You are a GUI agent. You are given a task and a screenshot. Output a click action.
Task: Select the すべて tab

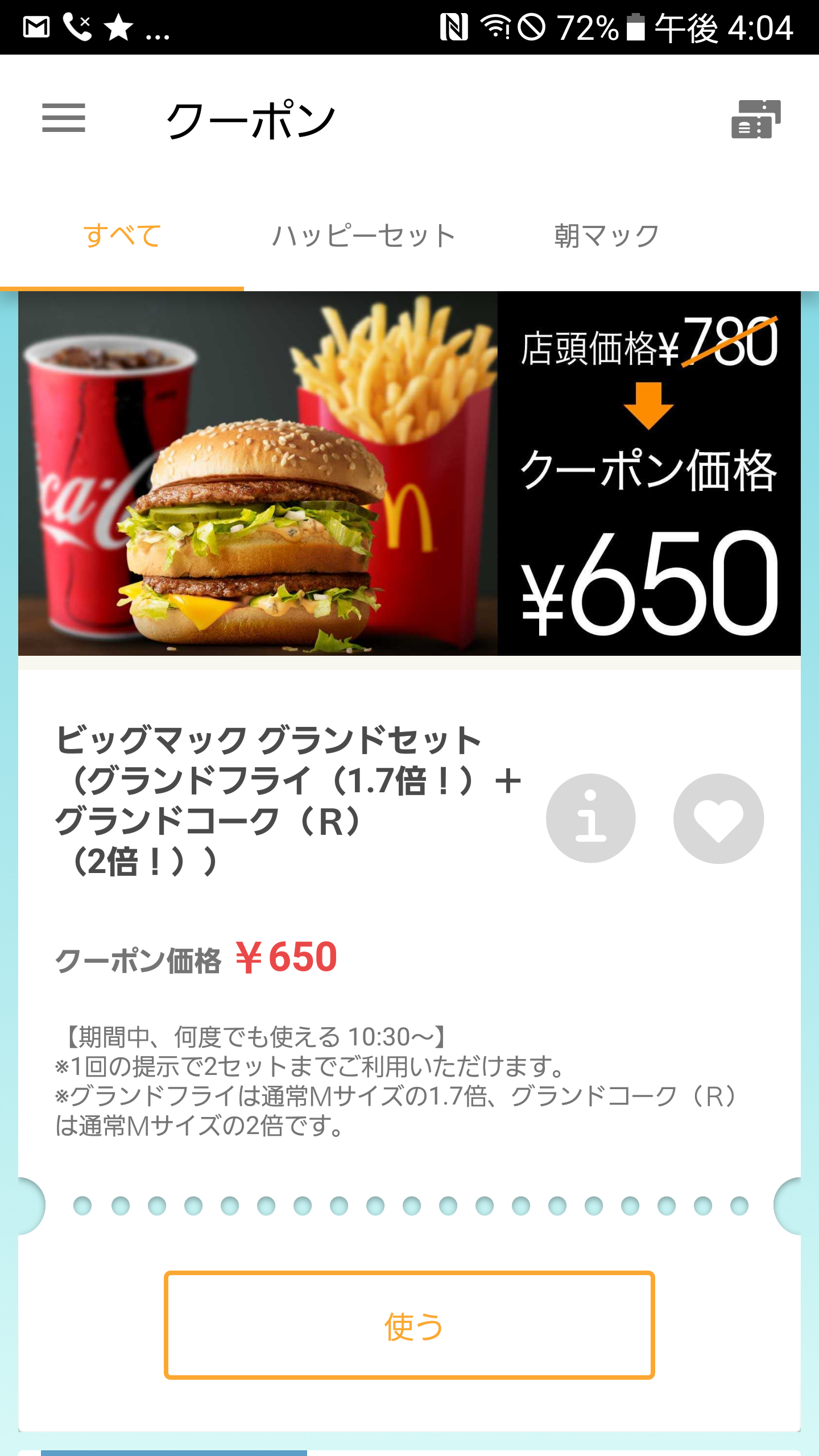tap(122, 235)
